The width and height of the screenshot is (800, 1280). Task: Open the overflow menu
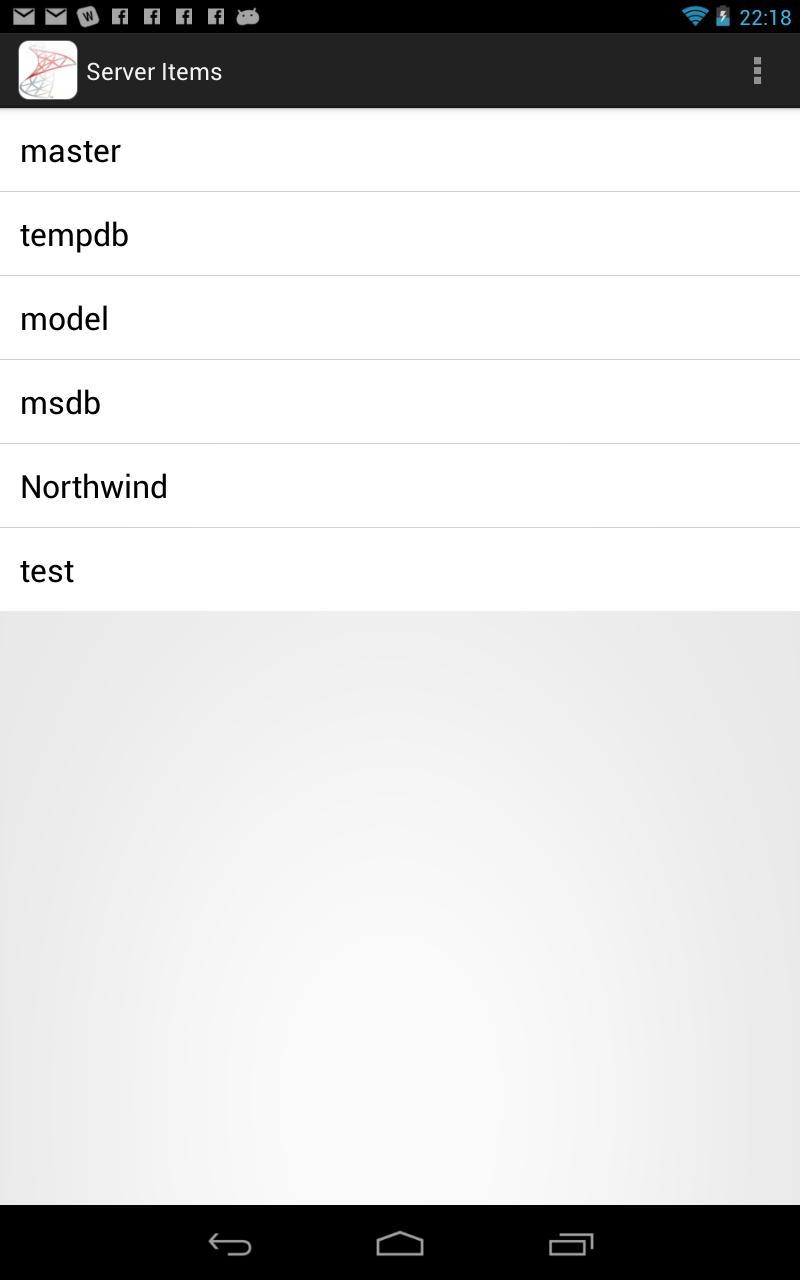757,71
